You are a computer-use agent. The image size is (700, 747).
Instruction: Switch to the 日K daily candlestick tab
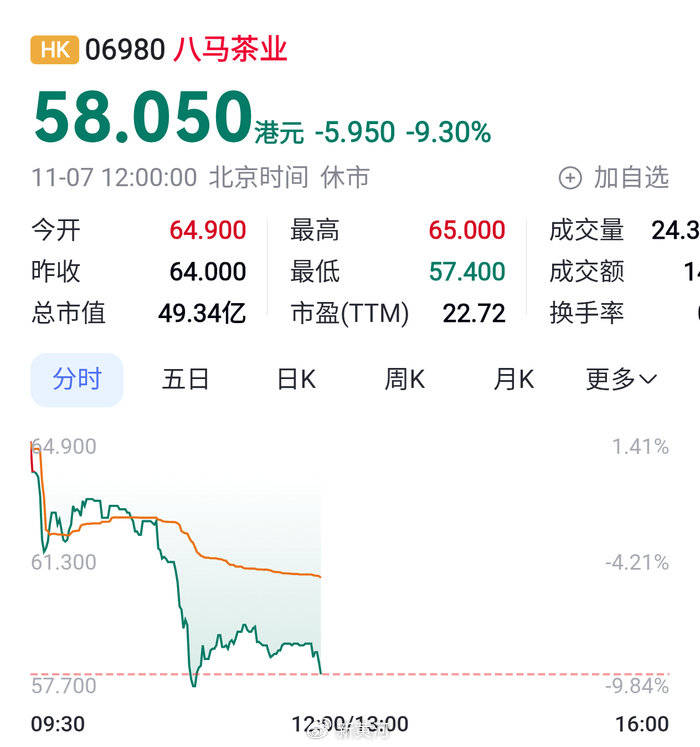coord(296,380)
